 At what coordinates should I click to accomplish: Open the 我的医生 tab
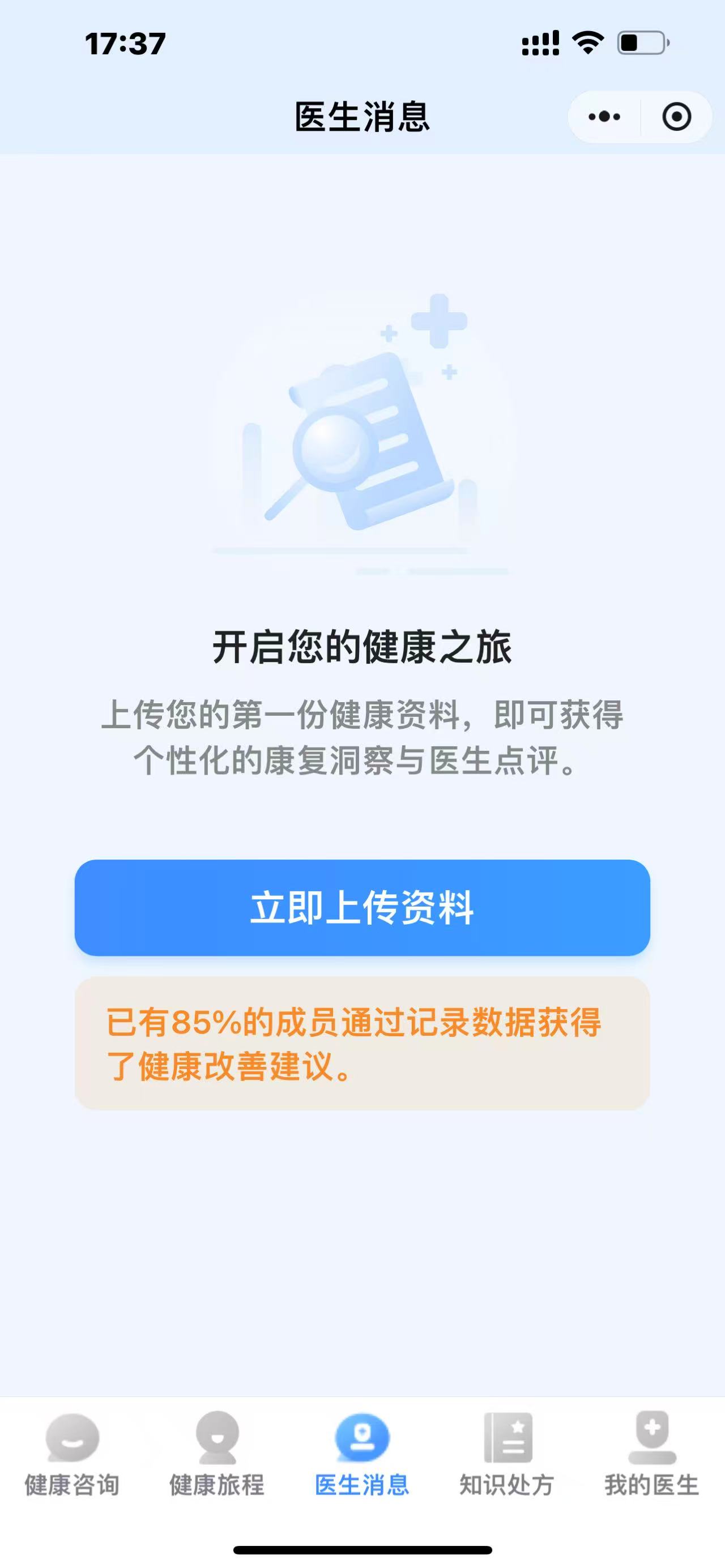click(651, 1454)
